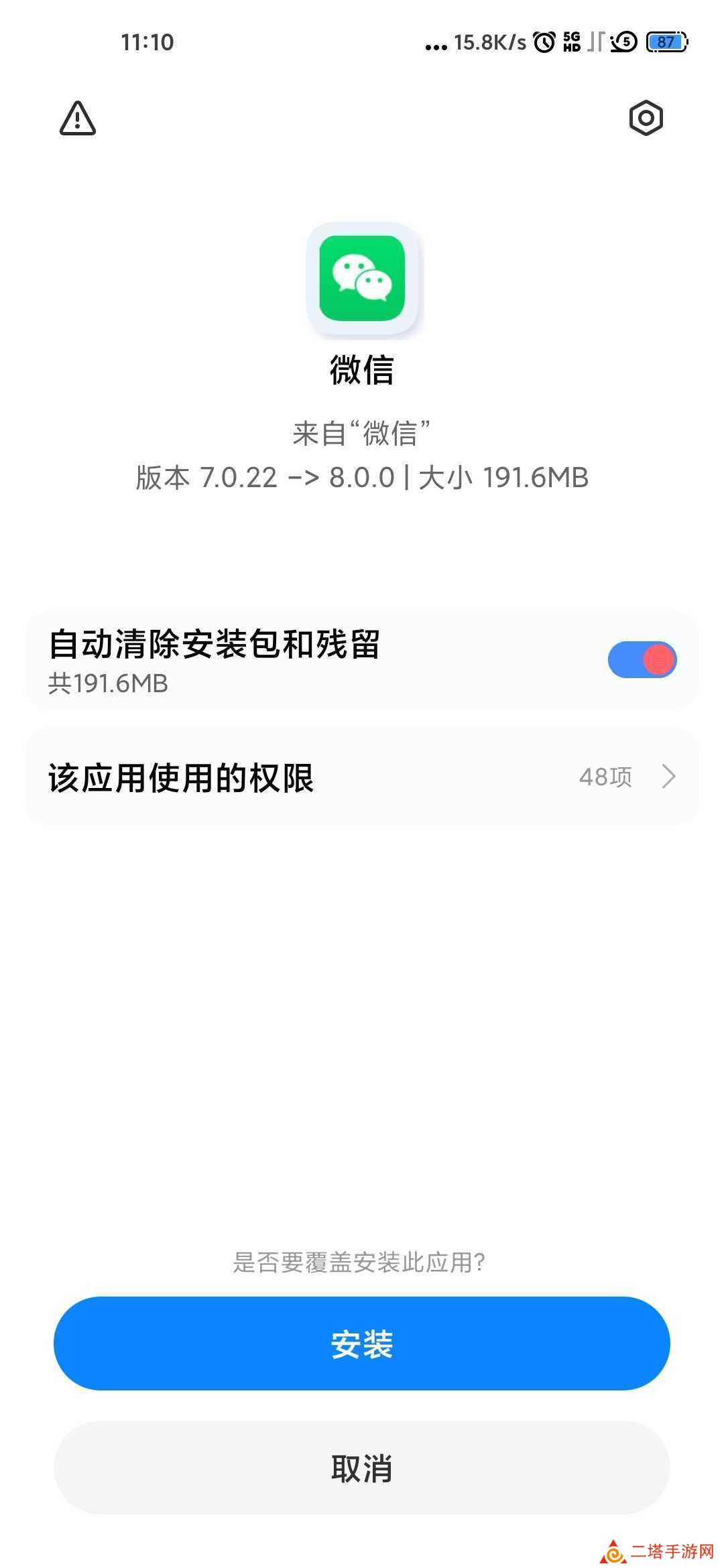Open installer settings gear icon

tap(646, 119)
